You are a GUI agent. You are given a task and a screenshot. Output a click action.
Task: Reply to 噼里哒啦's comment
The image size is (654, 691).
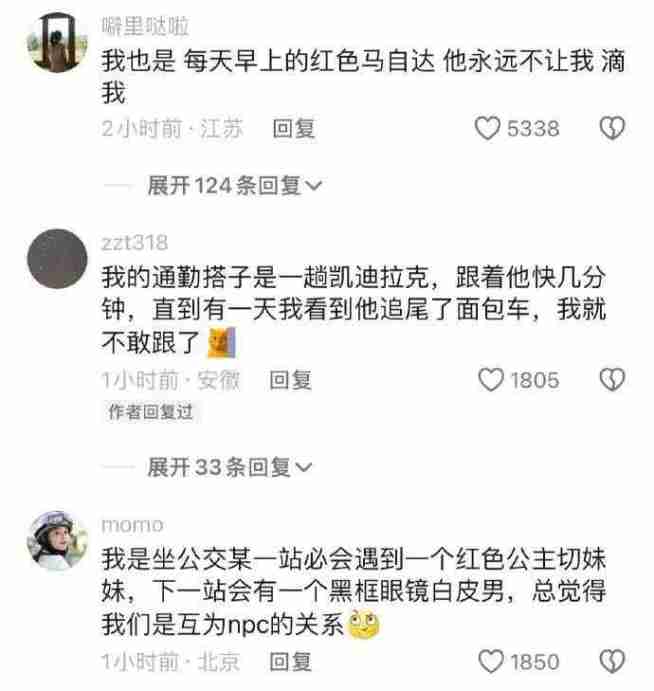[294, 129]
